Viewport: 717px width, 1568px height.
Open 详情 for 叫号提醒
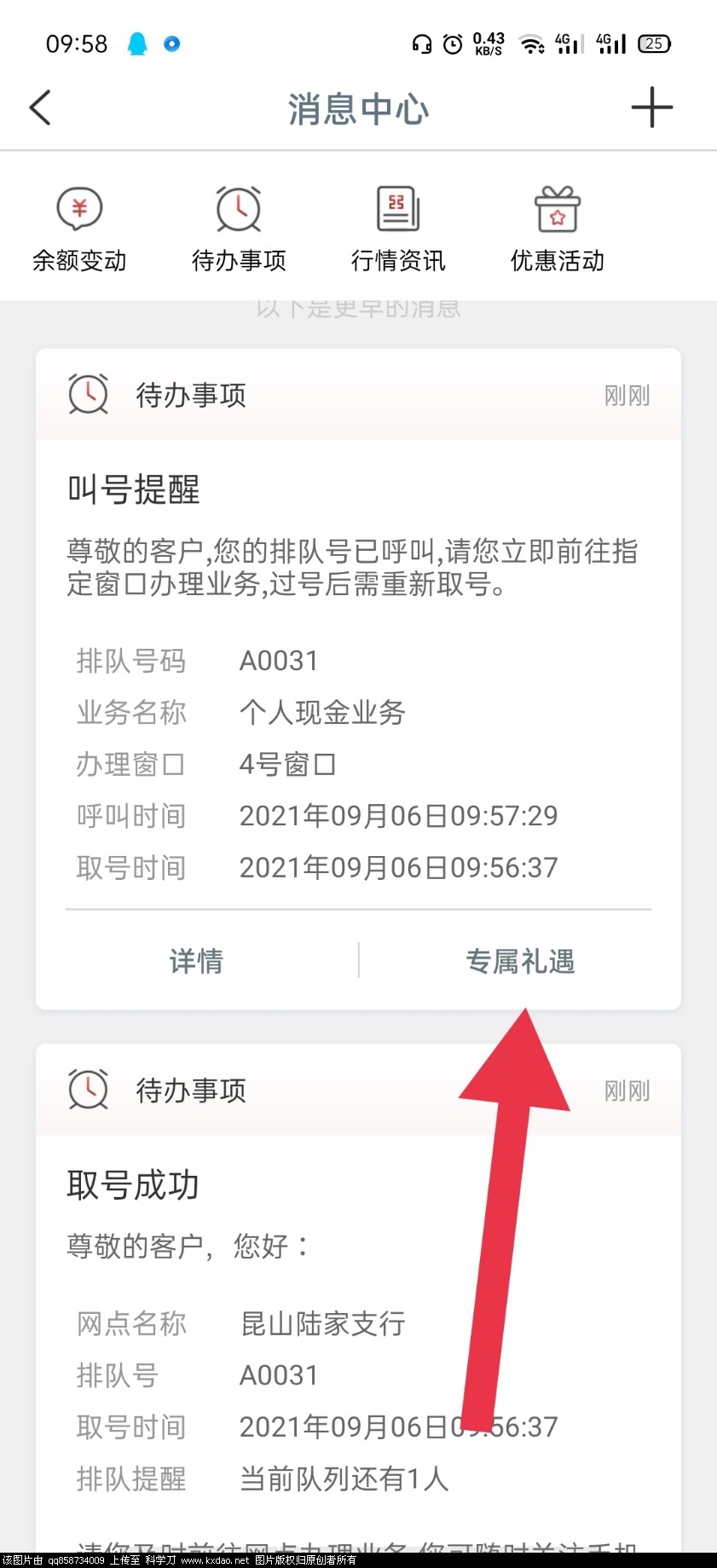click(x=196, y=961)
